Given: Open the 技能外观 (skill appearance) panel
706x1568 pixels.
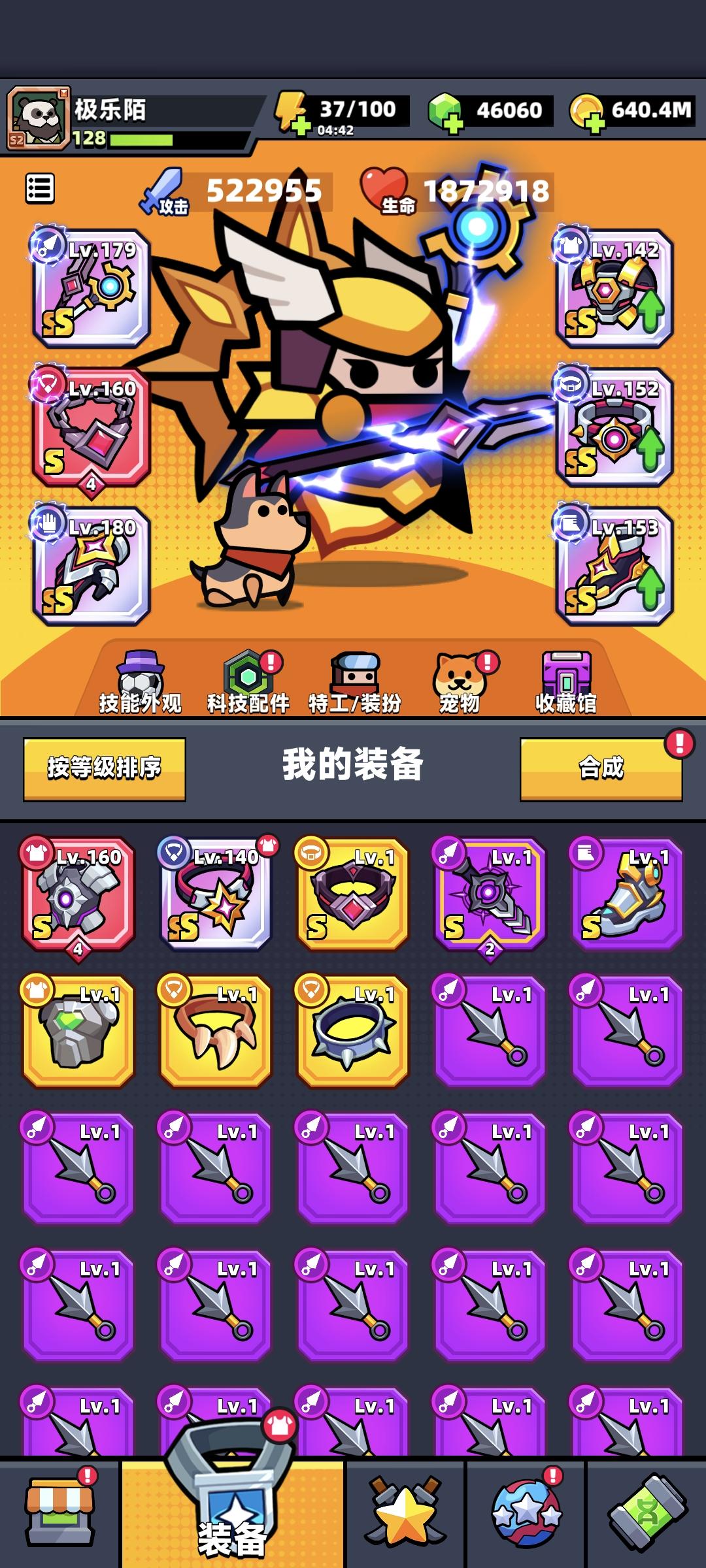Looking at the screenshot, I should [139, 679].
